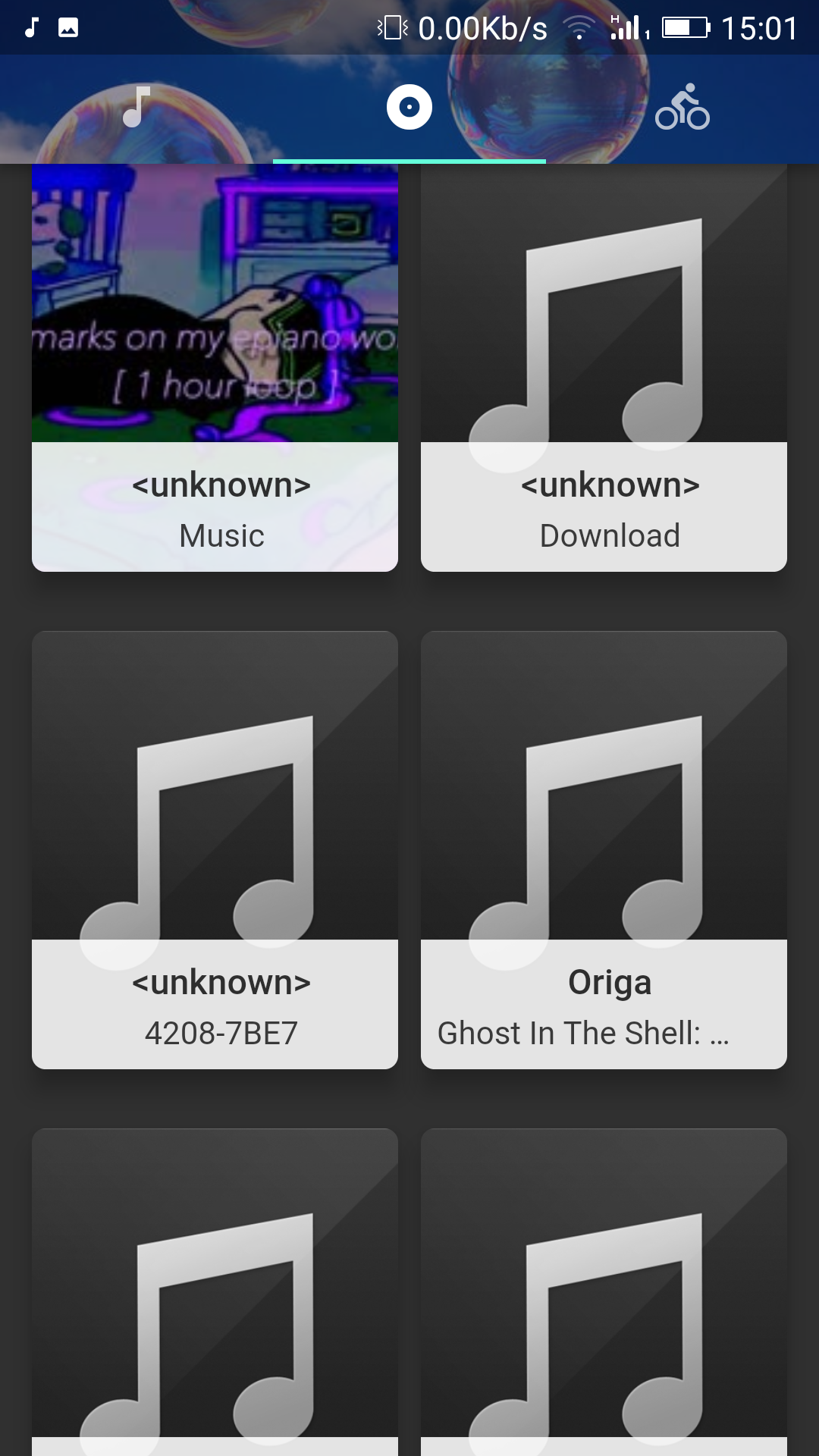
Task: Switch to the cyclist icon tab
Action: pos(682,108)
